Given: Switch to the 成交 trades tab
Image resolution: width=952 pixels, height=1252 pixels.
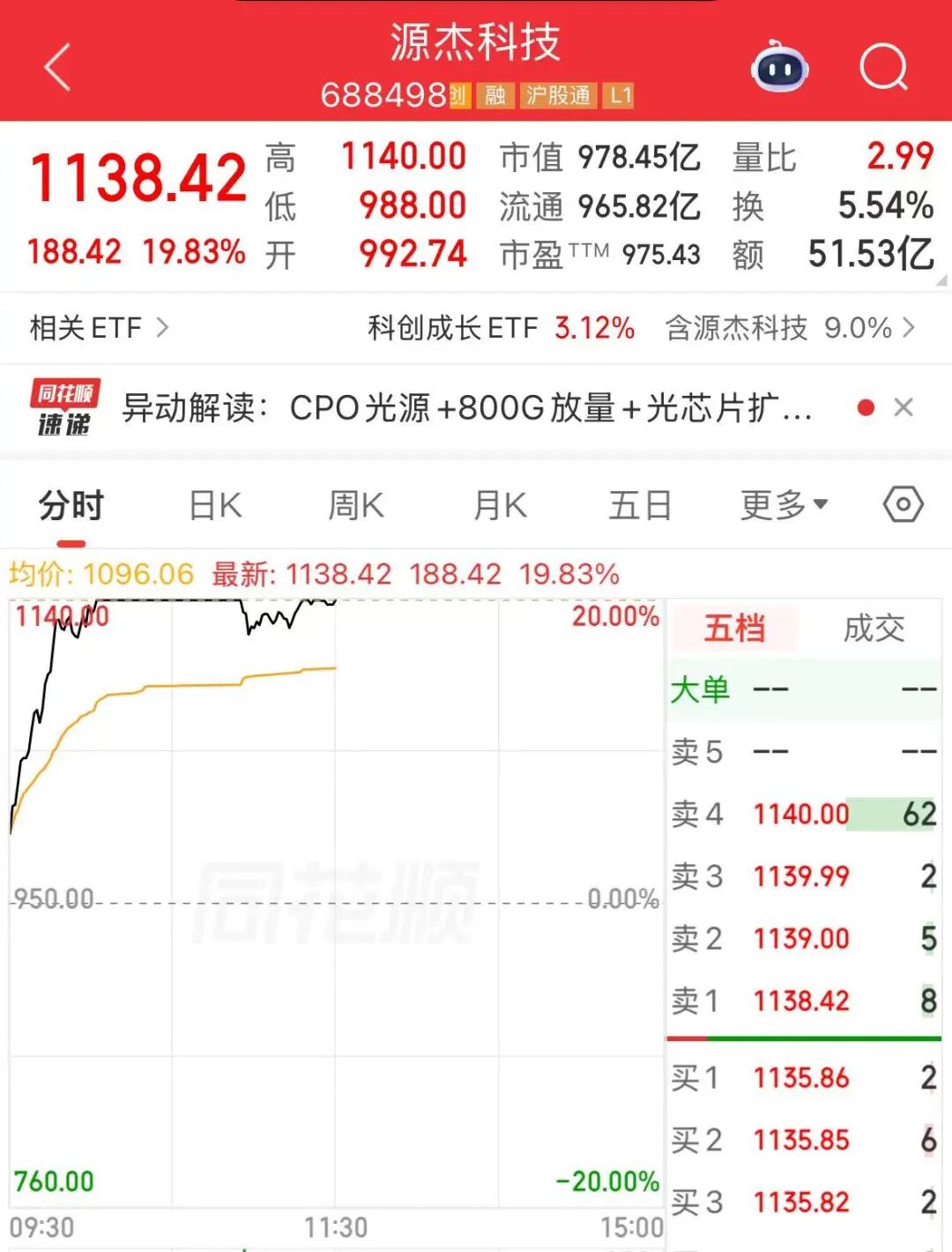Looking at the screenshot, I should tap(874, 629).
